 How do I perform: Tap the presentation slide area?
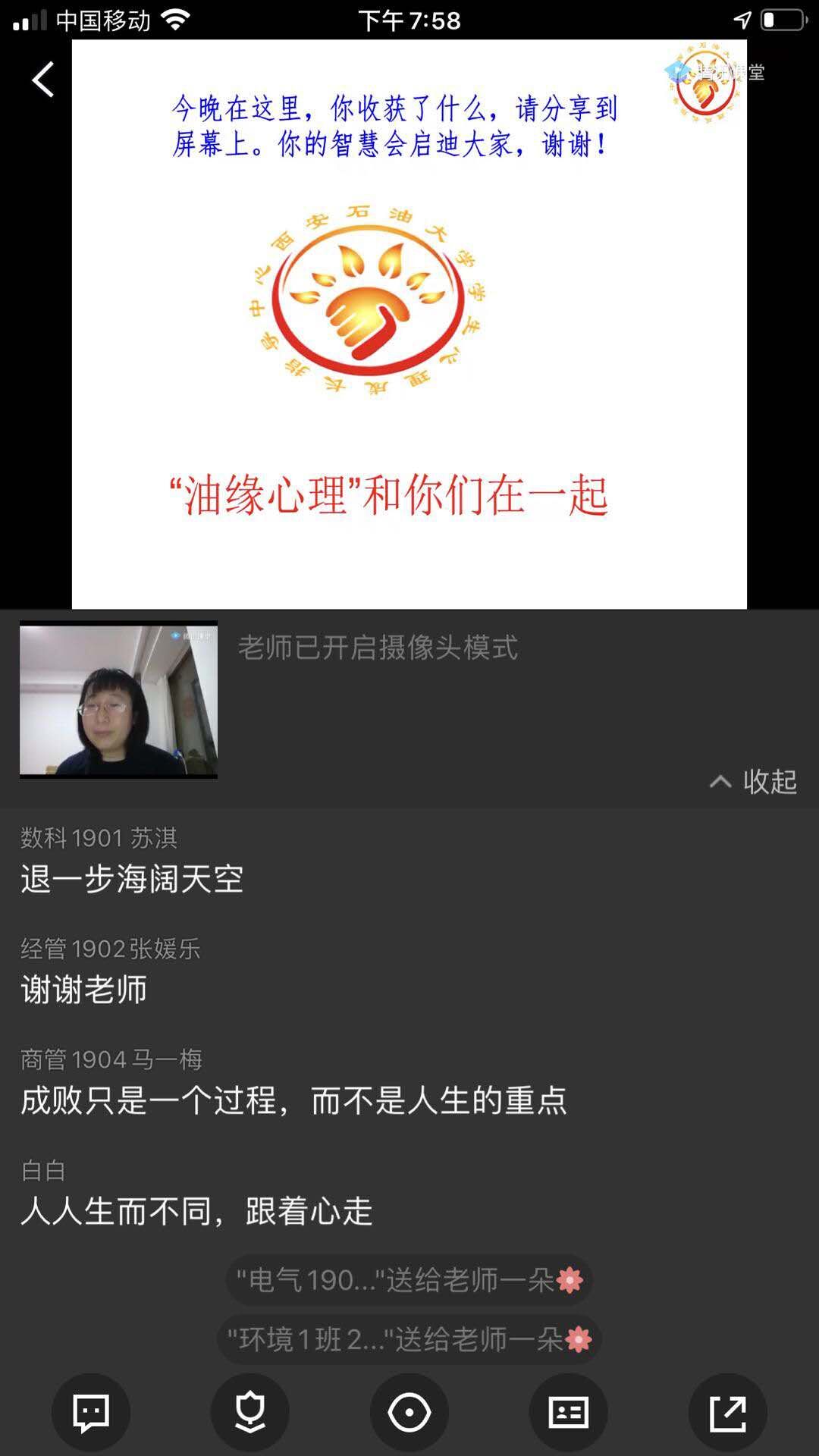pyautogui.click(x=409, y=325)
